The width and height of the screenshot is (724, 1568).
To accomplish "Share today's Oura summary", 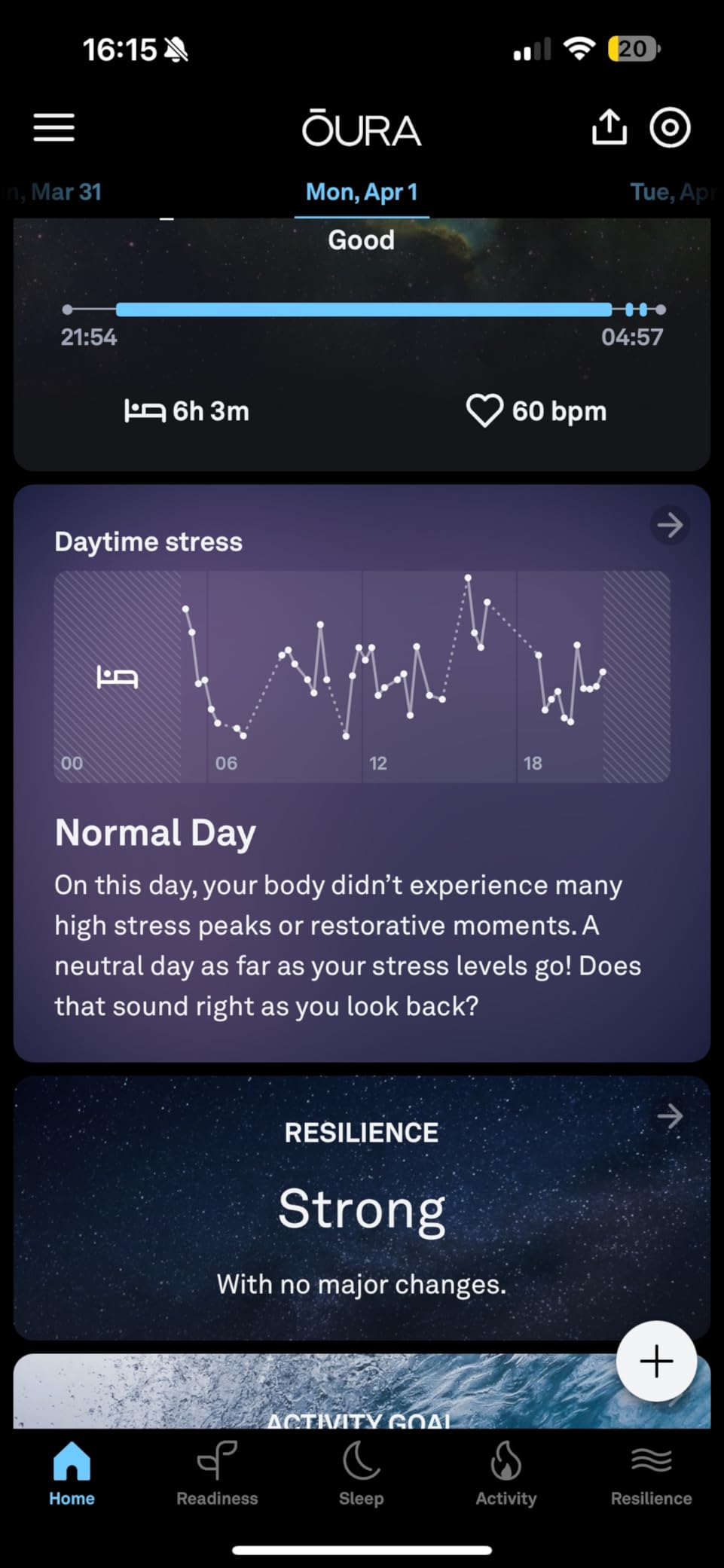I will [x=609, y=127].
